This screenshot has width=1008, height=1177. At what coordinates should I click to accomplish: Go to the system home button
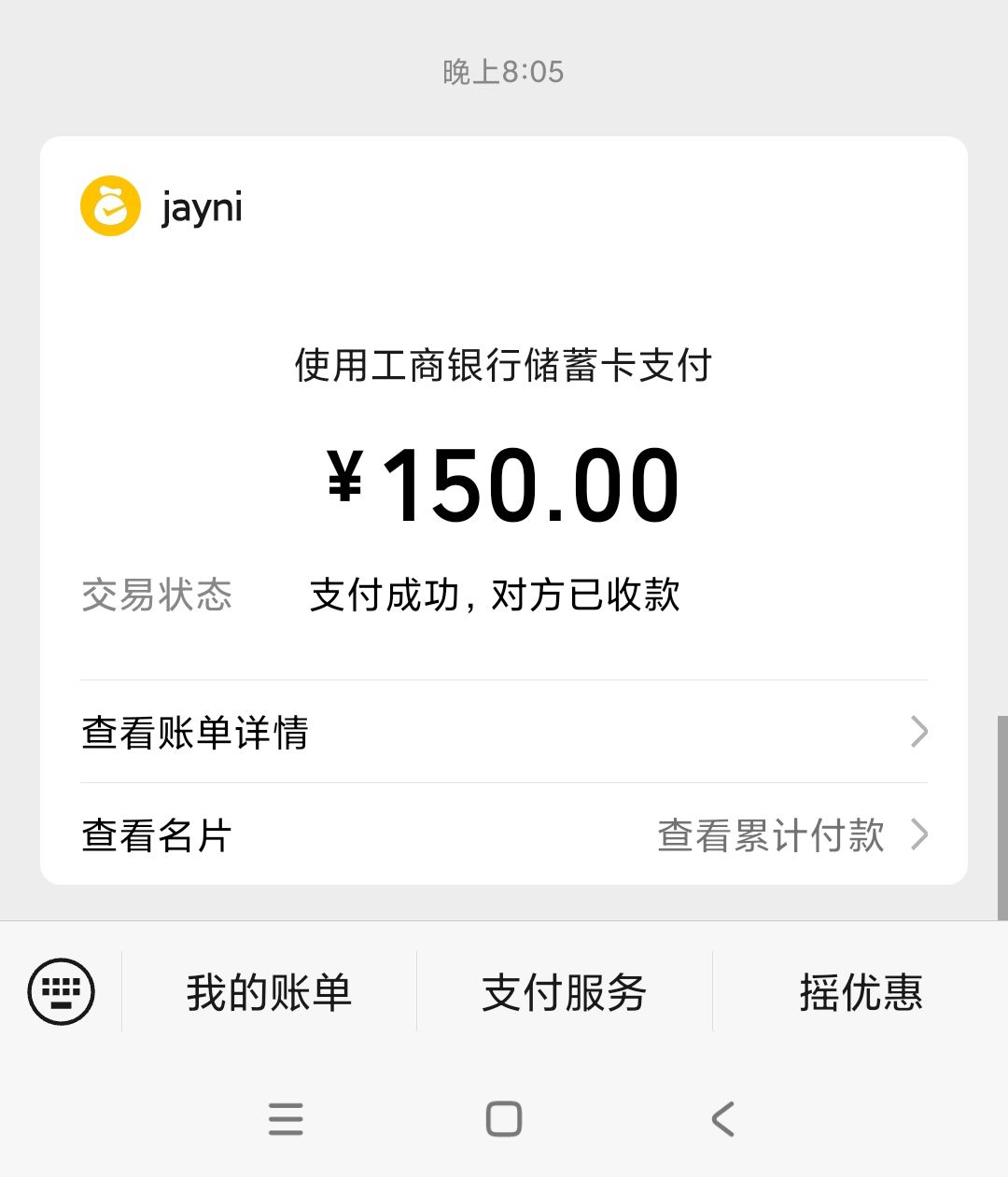(504, 1118)
